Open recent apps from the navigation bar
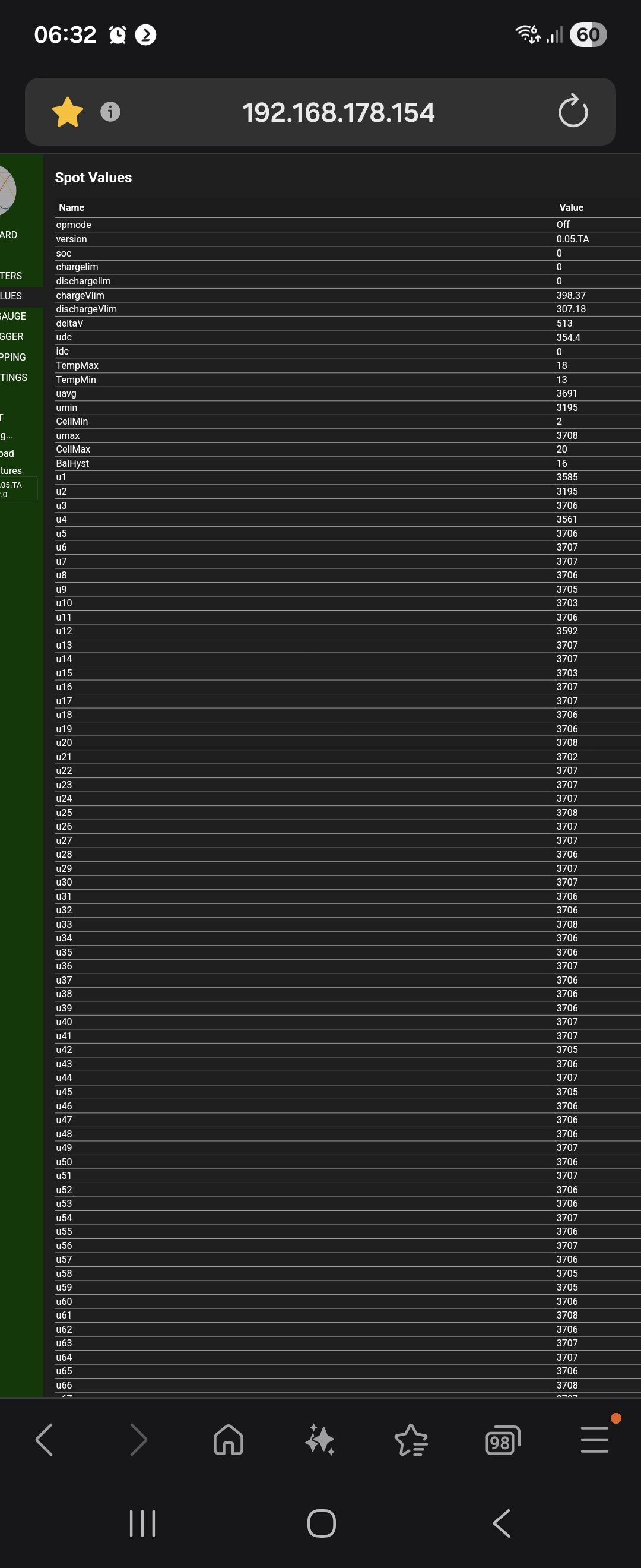This screenshot has height=1568, width=641. click(142, 1523)
